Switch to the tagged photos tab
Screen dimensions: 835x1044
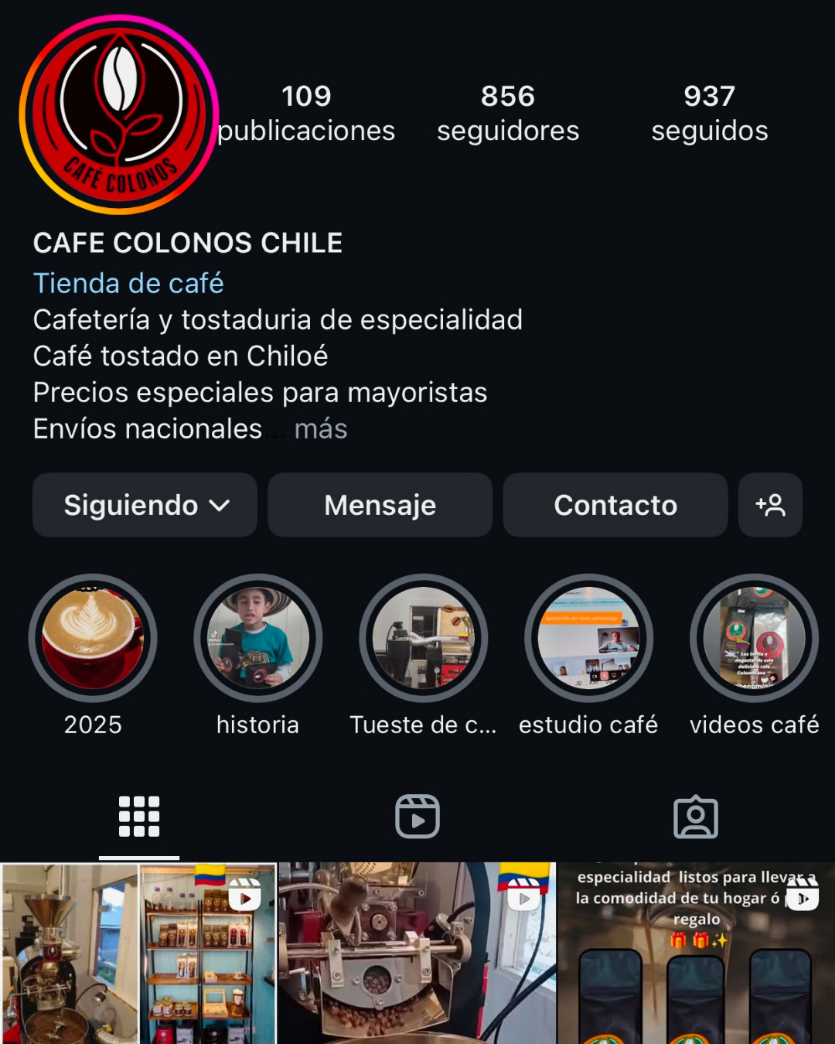point(696,817)
